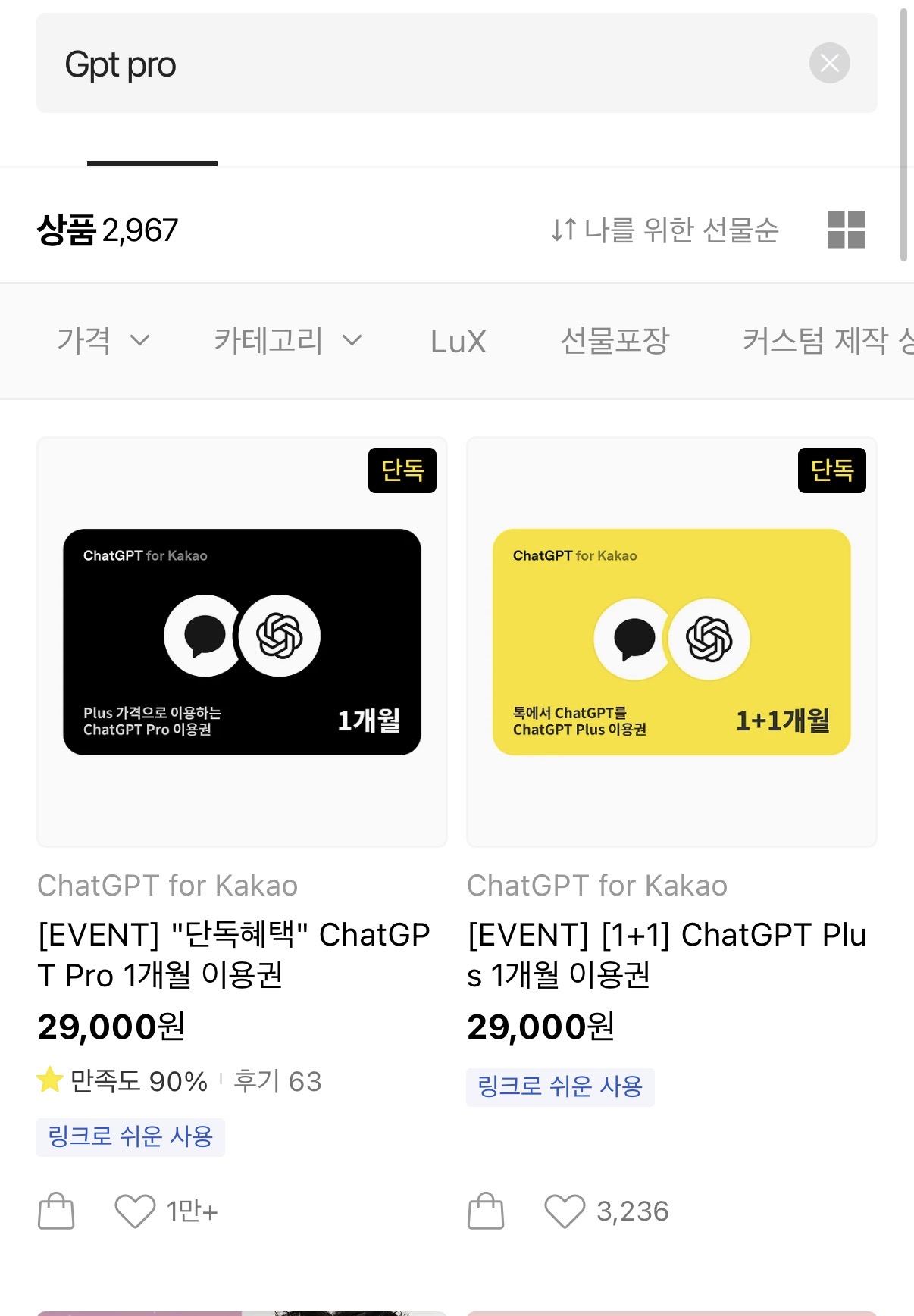
Task: Like the ChatGPT Pro 이용권 with heart
Action: pyautogui.click(x=135, y=1211)
